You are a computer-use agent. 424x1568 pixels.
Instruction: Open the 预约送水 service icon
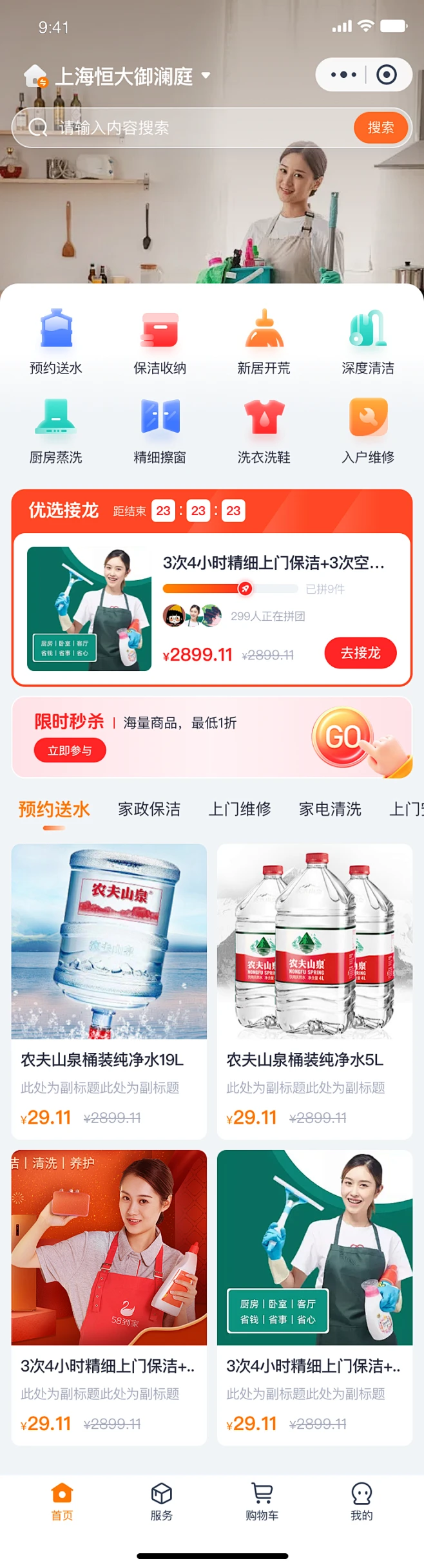(x=56, y=340)
